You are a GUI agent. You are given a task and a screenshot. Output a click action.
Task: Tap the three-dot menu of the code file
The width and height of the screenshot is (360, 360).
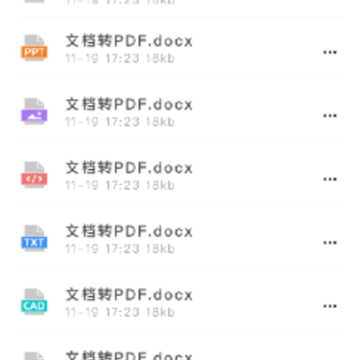(330, 179)
